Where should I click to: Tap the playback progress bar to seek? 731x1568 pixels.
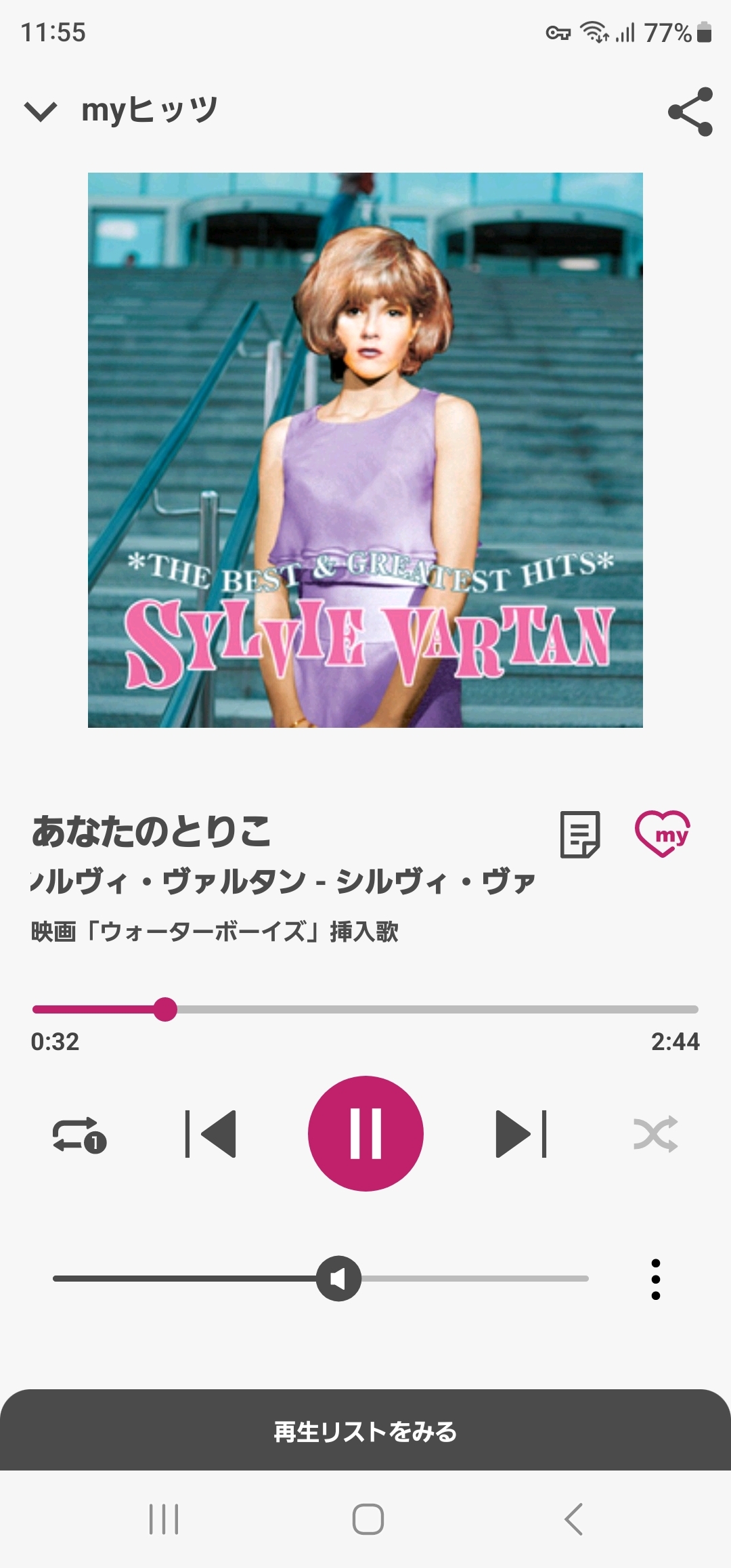[365, 1009]
